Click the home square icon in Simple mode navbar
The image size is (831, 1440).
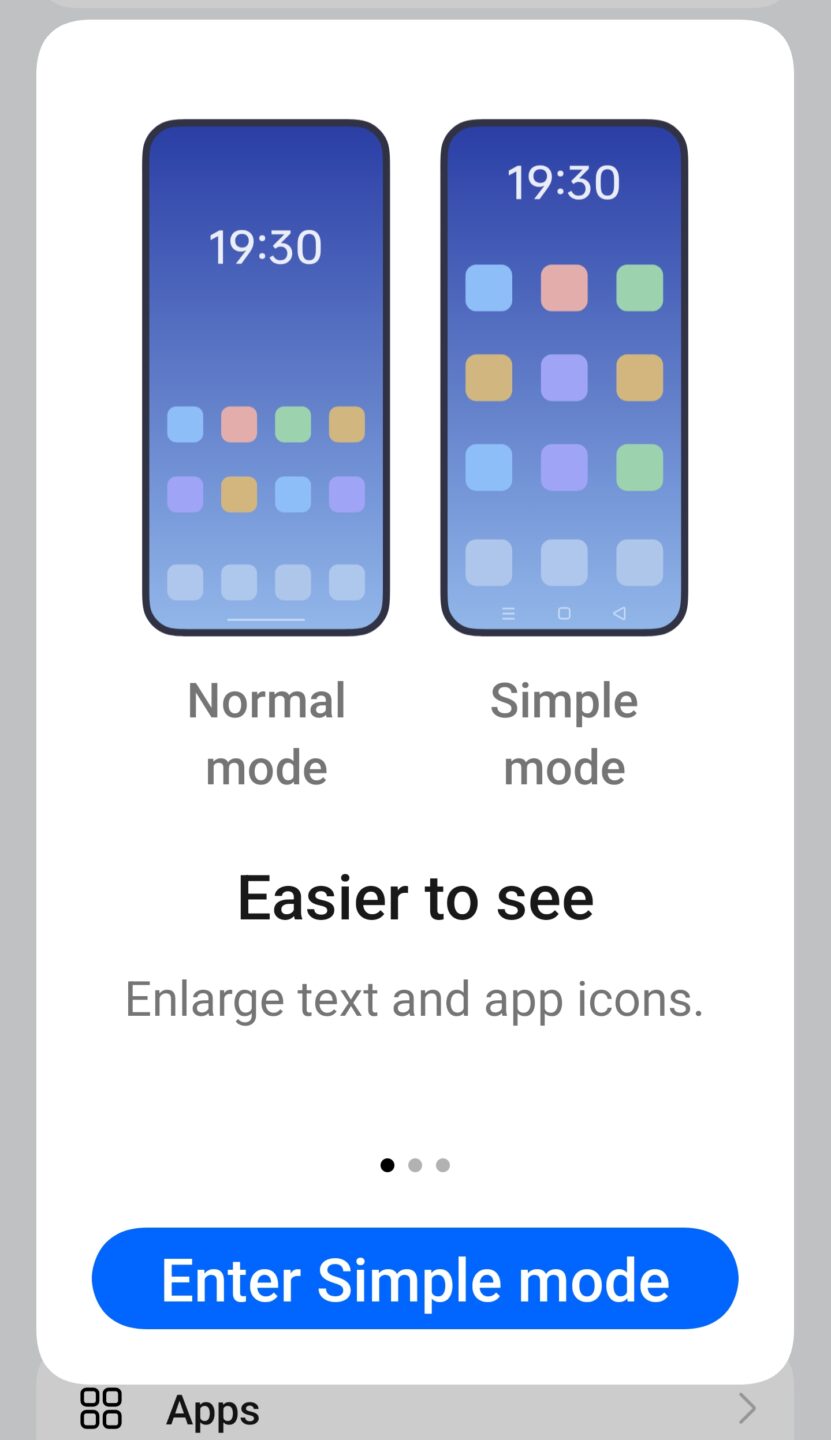tap(563, 613)
